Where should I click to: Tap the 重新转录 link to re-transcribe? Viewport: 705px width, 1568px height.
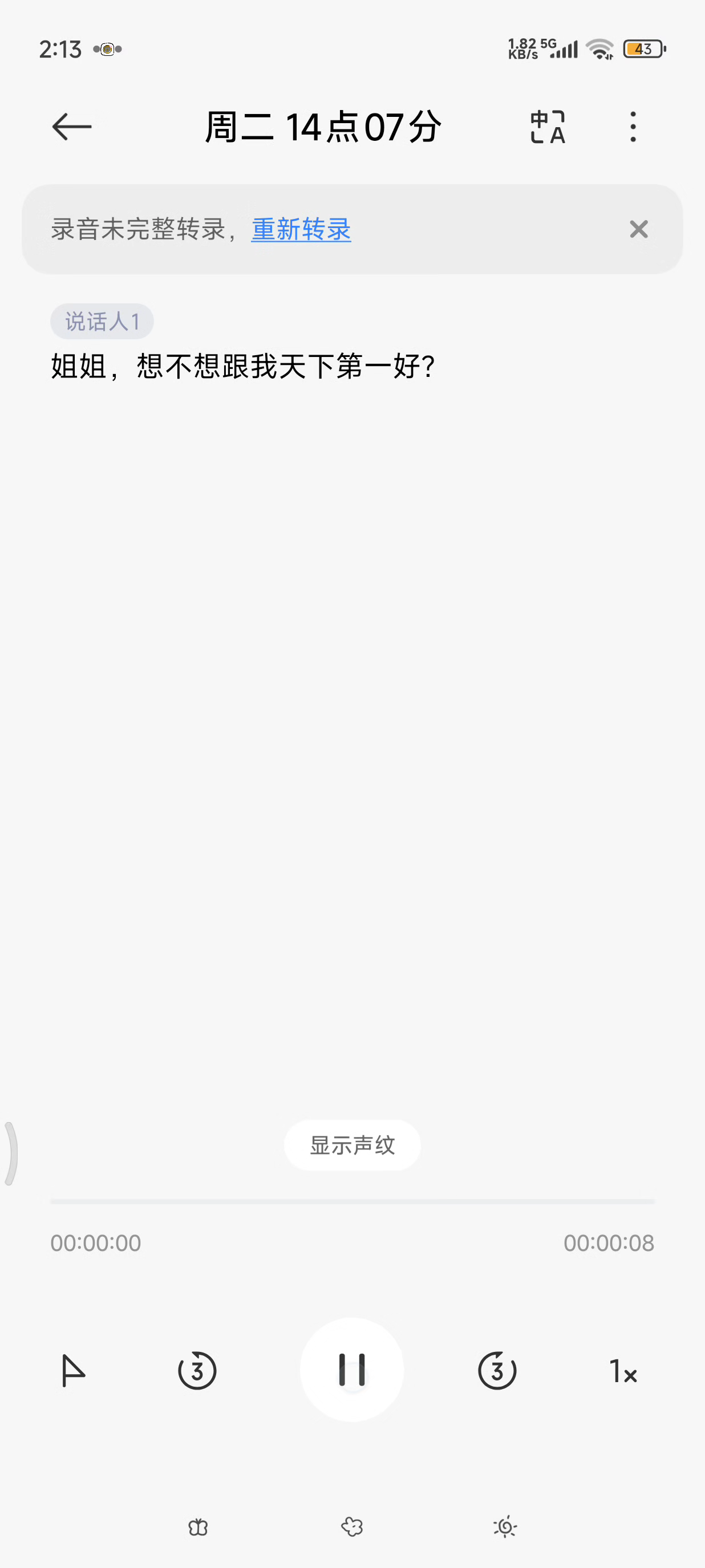point(301,229)
